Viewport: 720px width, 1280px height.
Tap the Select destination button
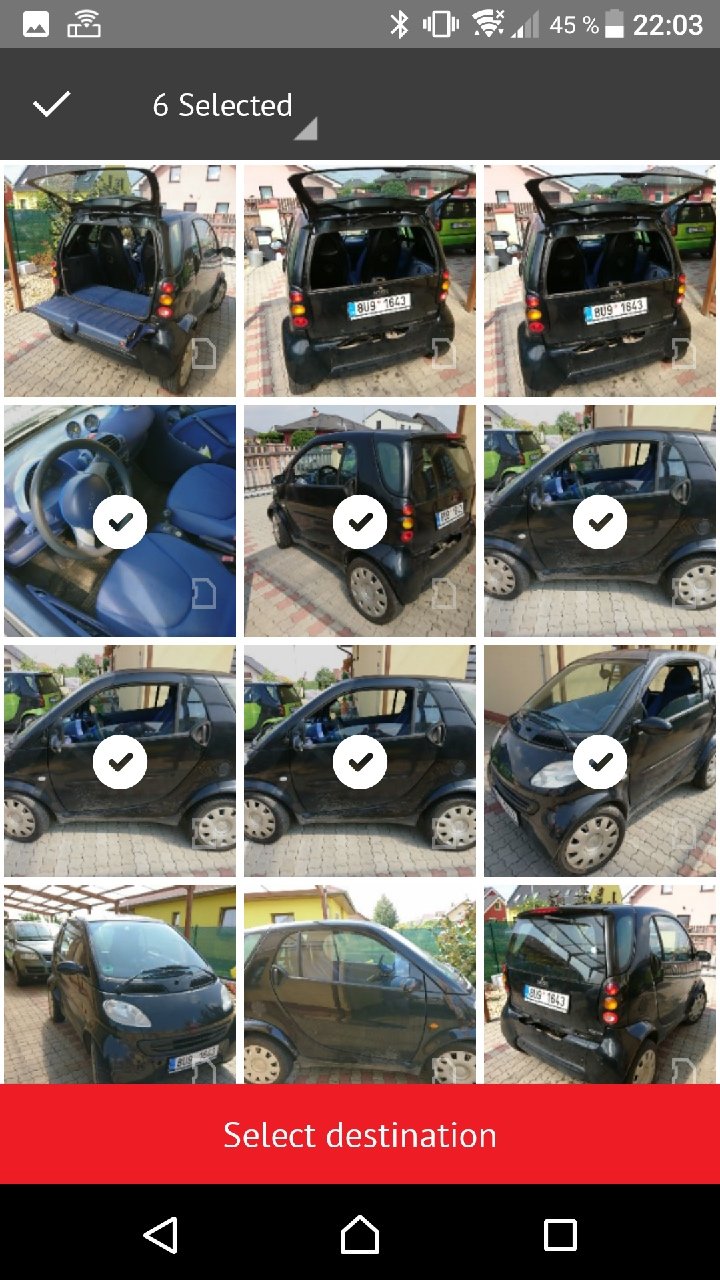[x=360, y=1135]
